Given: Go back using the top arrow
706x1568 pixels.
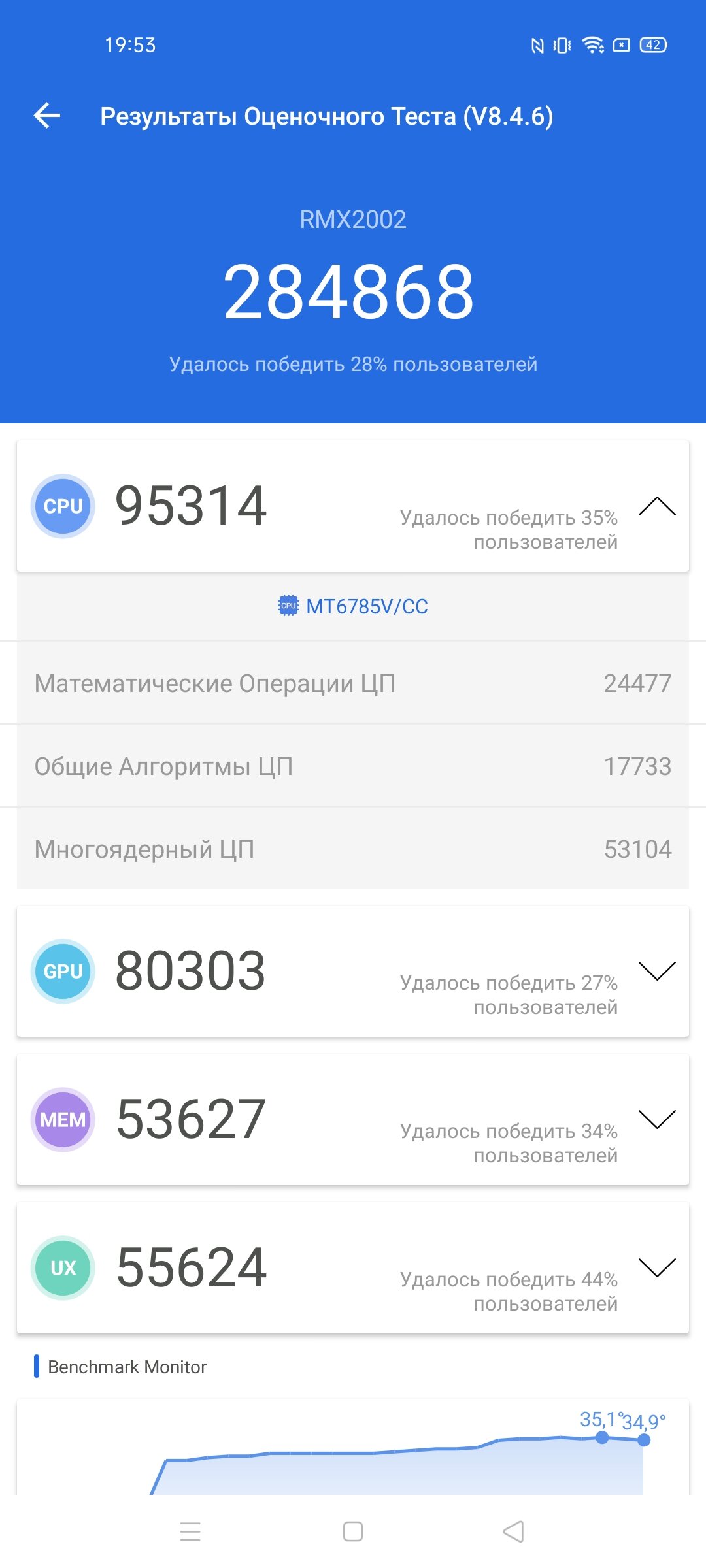Looking at the screenshot, I should 47,116.
